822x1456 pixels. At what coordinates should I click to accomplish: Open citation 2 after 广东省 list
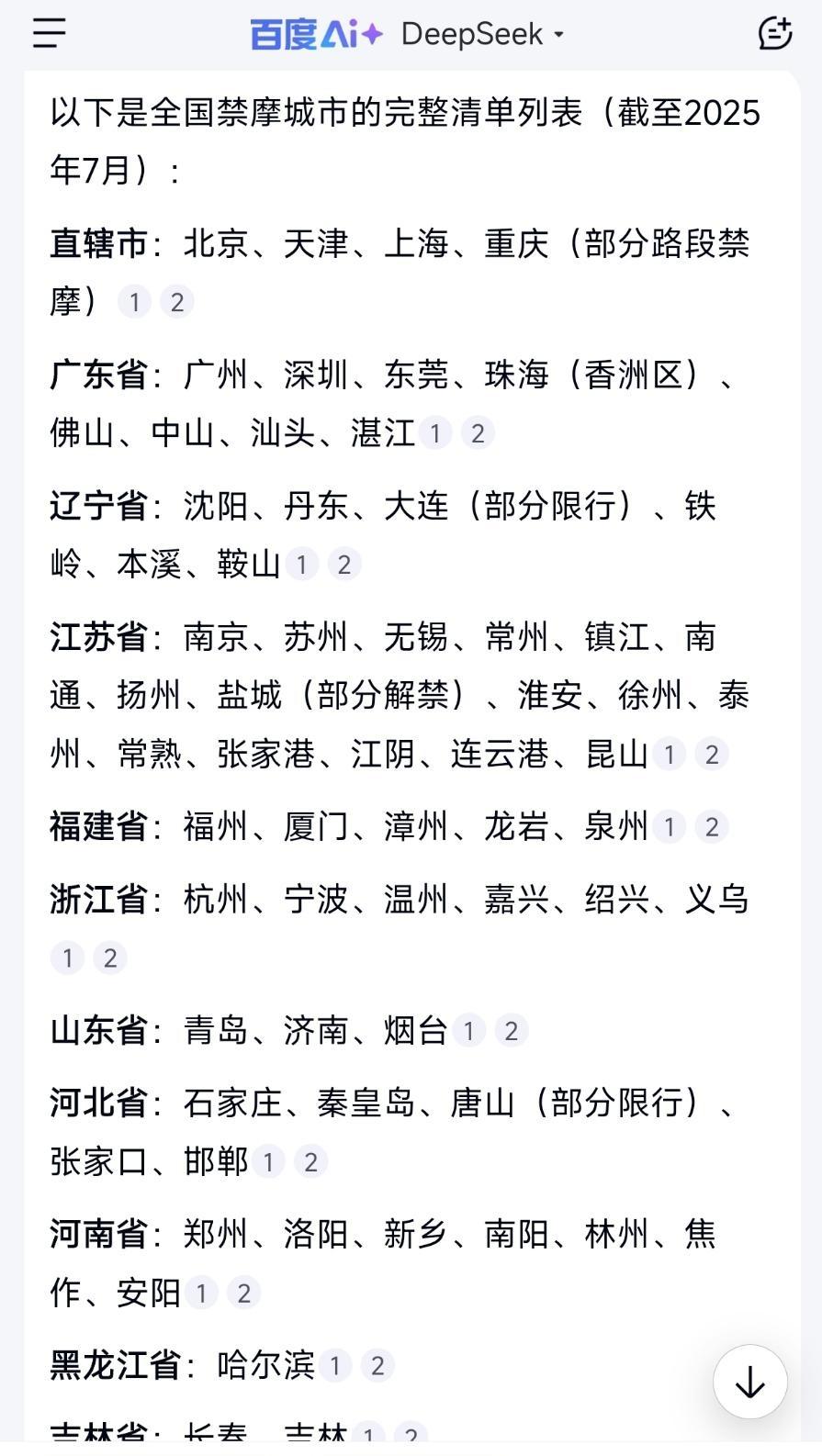coord(478,433)
